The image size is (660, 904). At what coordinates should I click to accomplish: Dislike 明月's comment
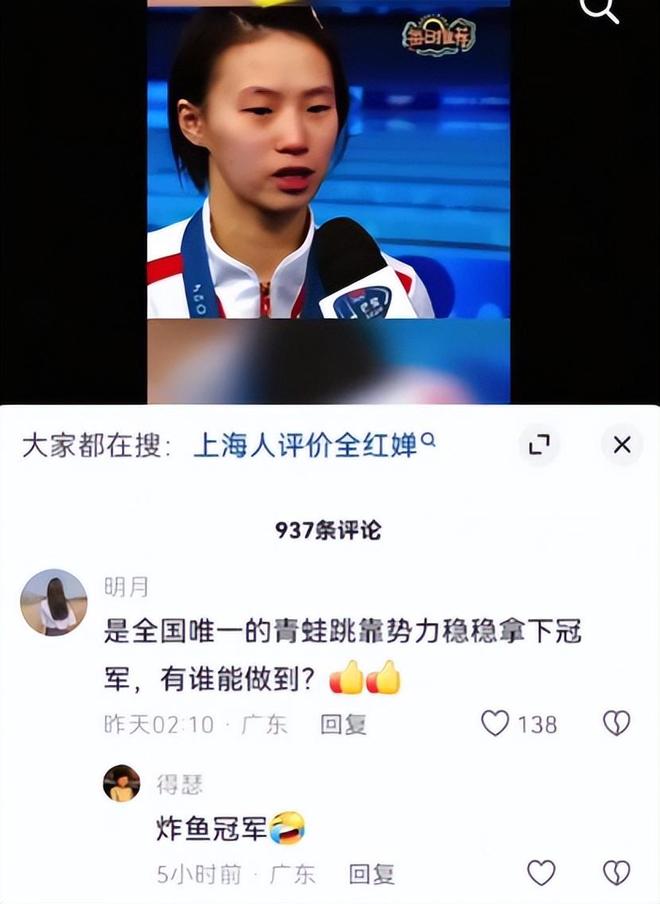(617, 723)
